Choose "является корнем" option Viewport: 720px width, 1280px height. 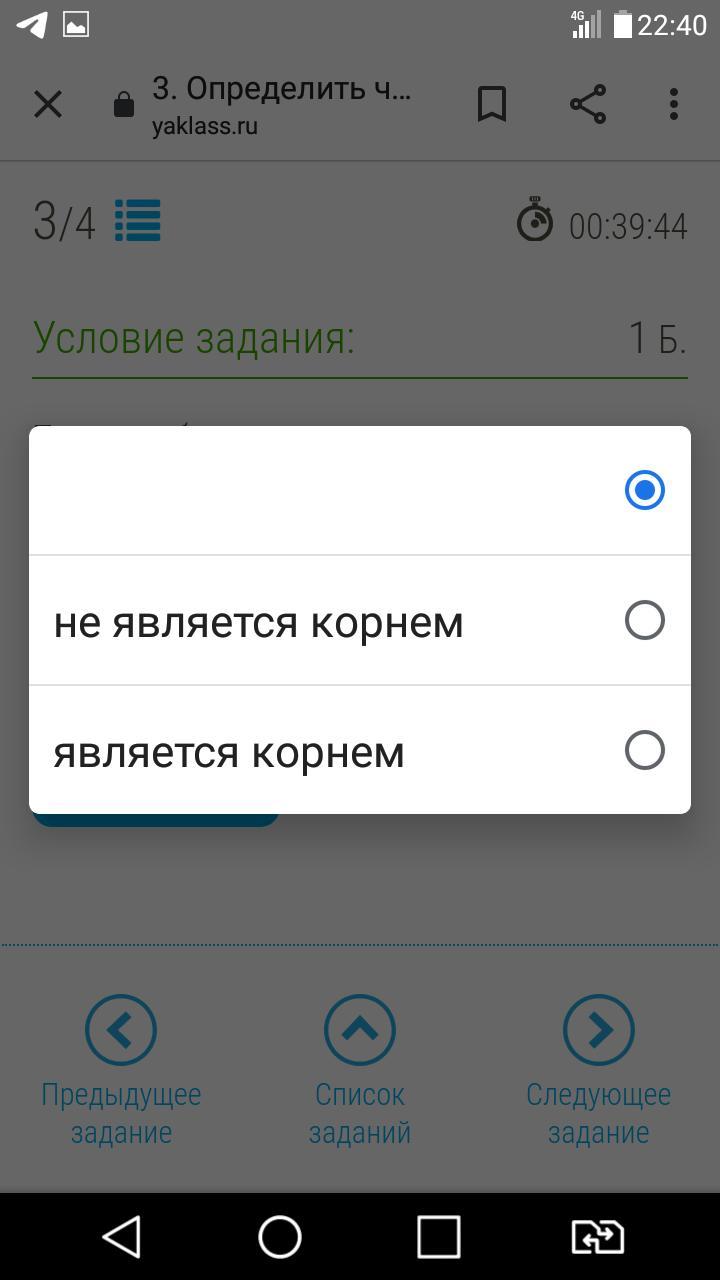(360, 750)
